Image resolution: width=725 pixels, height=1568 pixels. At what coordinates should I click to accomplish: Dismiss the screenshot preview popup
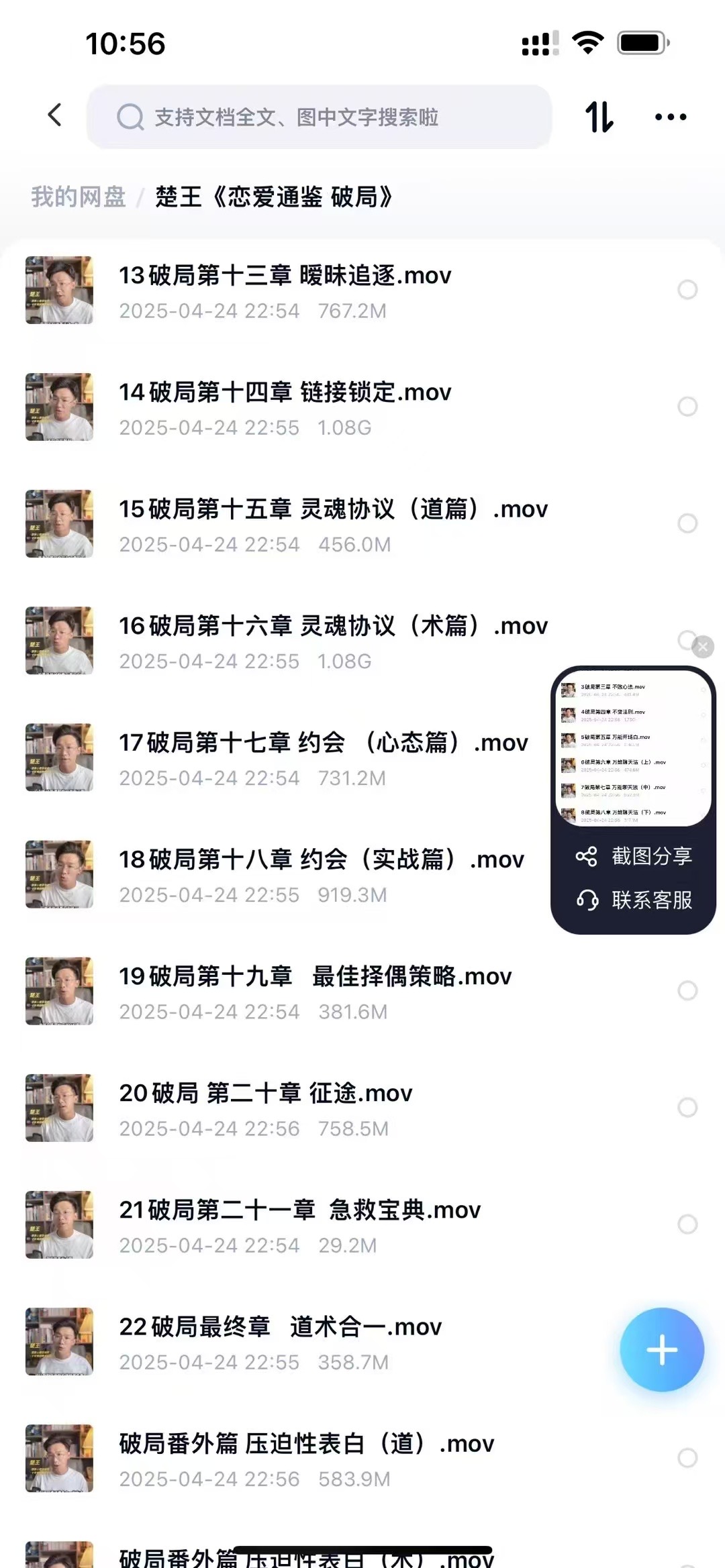703,647
